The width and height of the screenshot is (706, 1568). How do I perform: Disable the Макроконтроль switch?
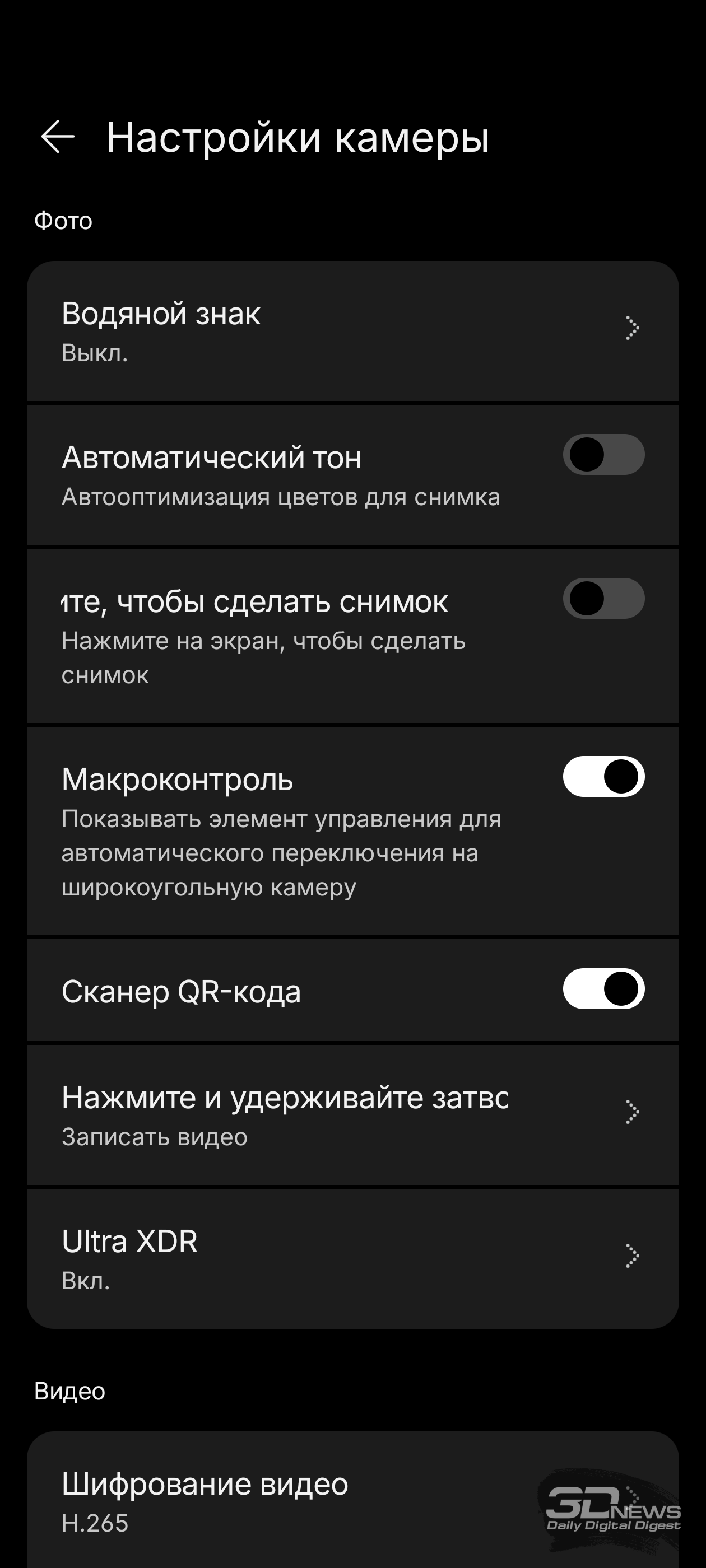click(603, 777)
